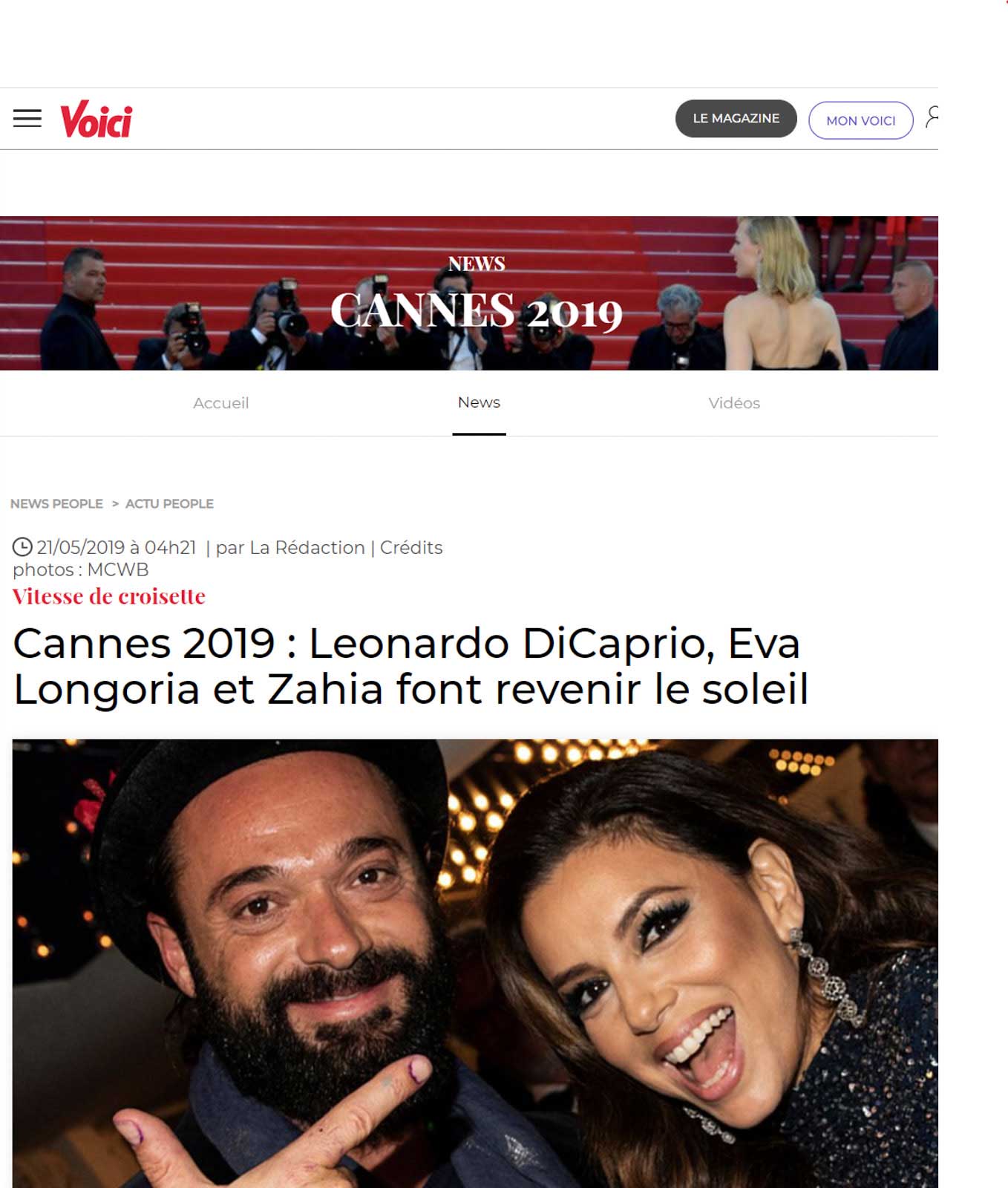Open Mon Voici account area
The image size is (1008, 1188).
tap(860, 120)
